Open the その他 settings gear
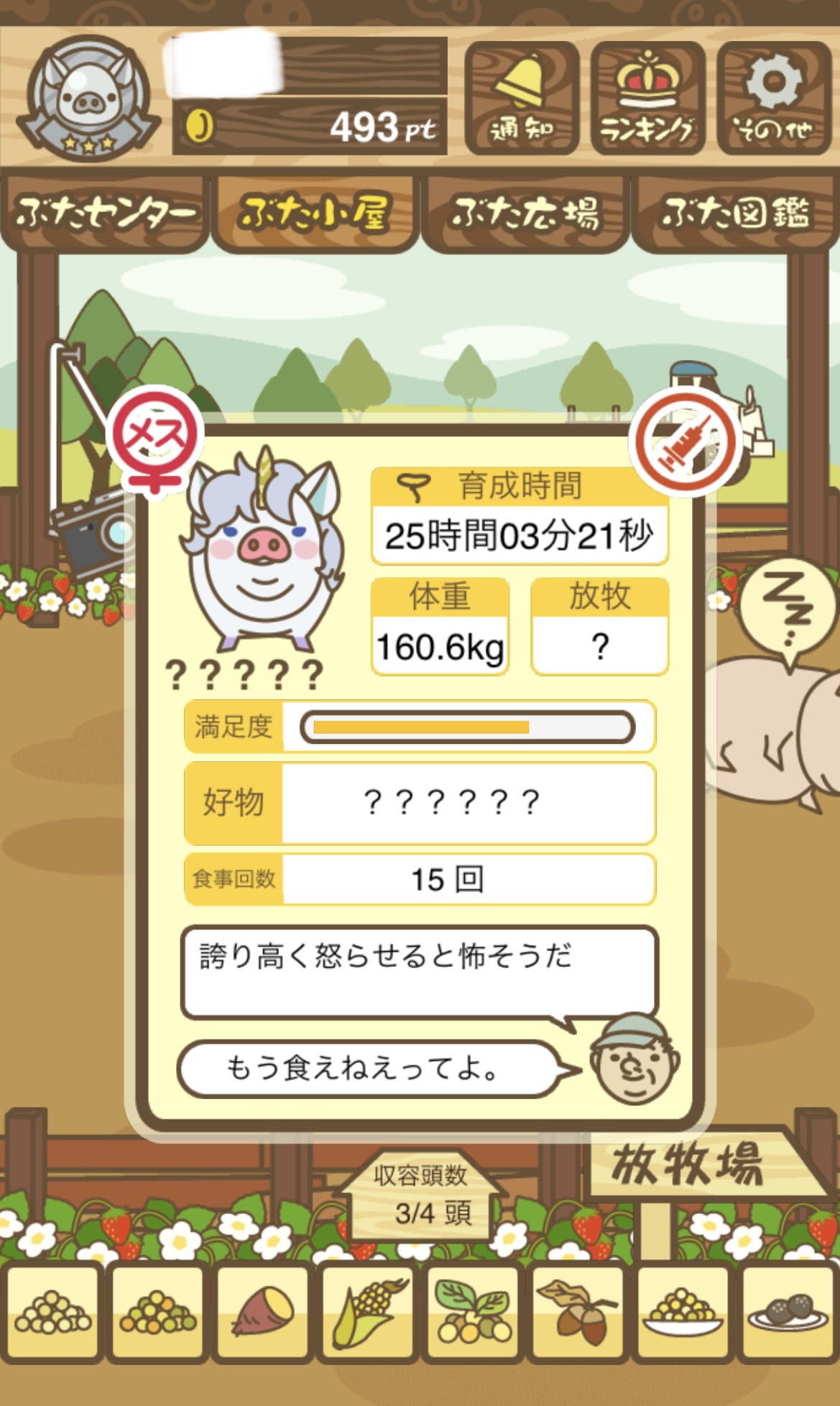This screenshot has height=1406, width=840. pos(774,98)
